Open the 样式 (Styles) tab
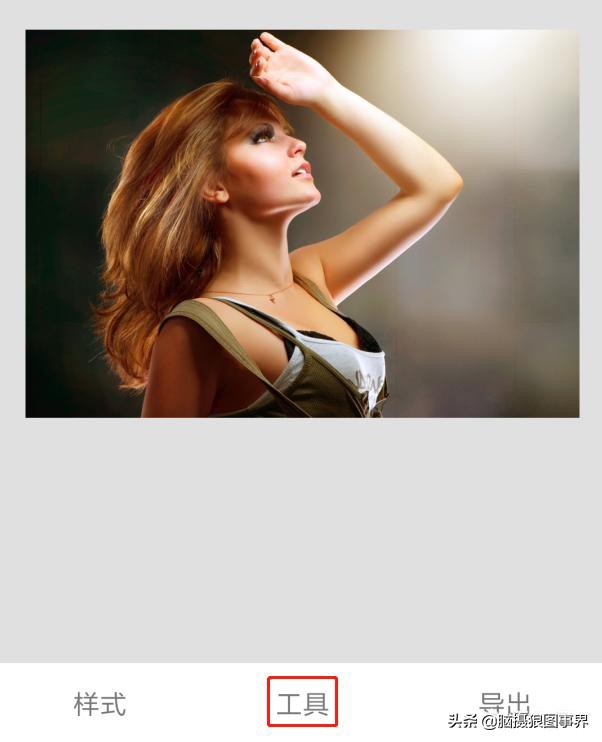 [x=100, y=703]
